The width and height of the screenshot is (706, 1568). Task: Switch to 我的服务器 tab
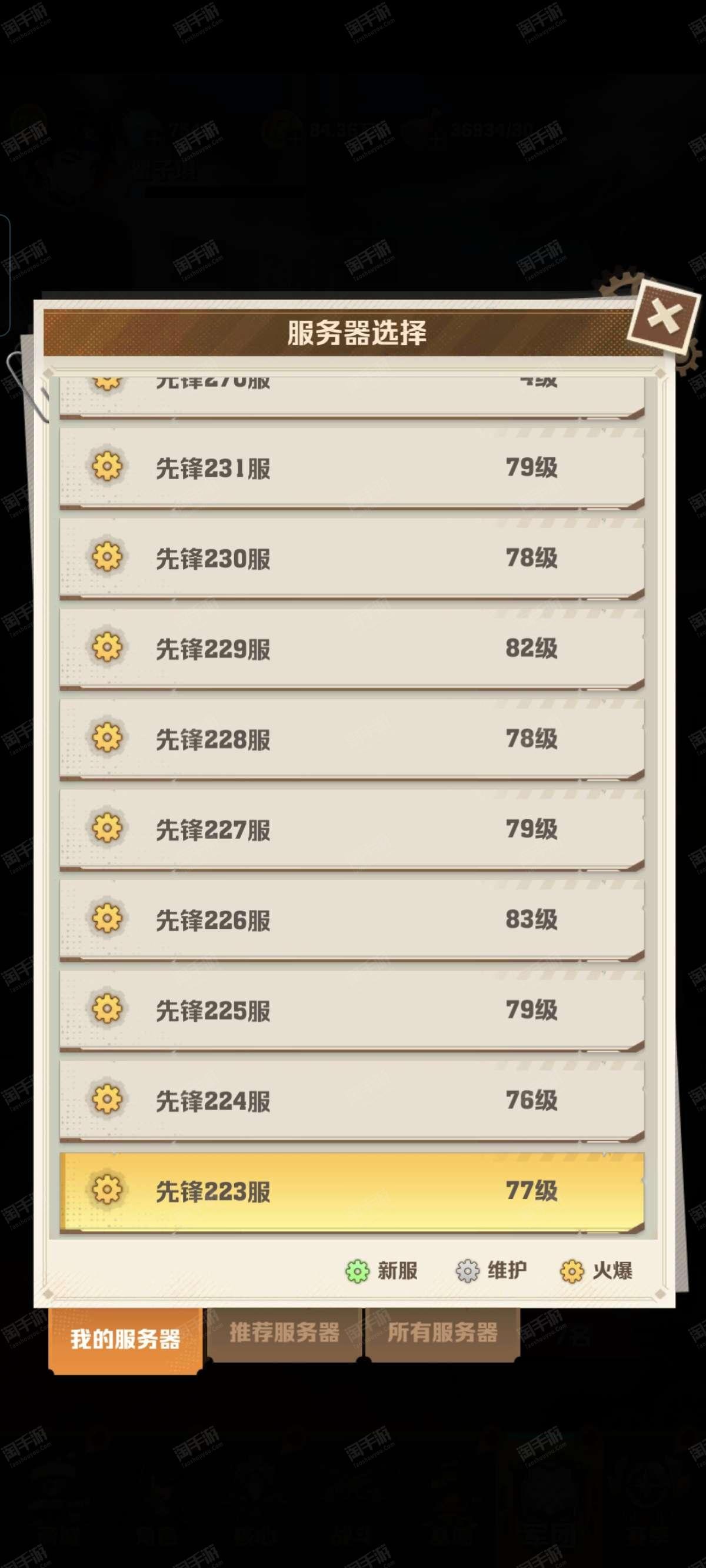[x=125, y=1338]
